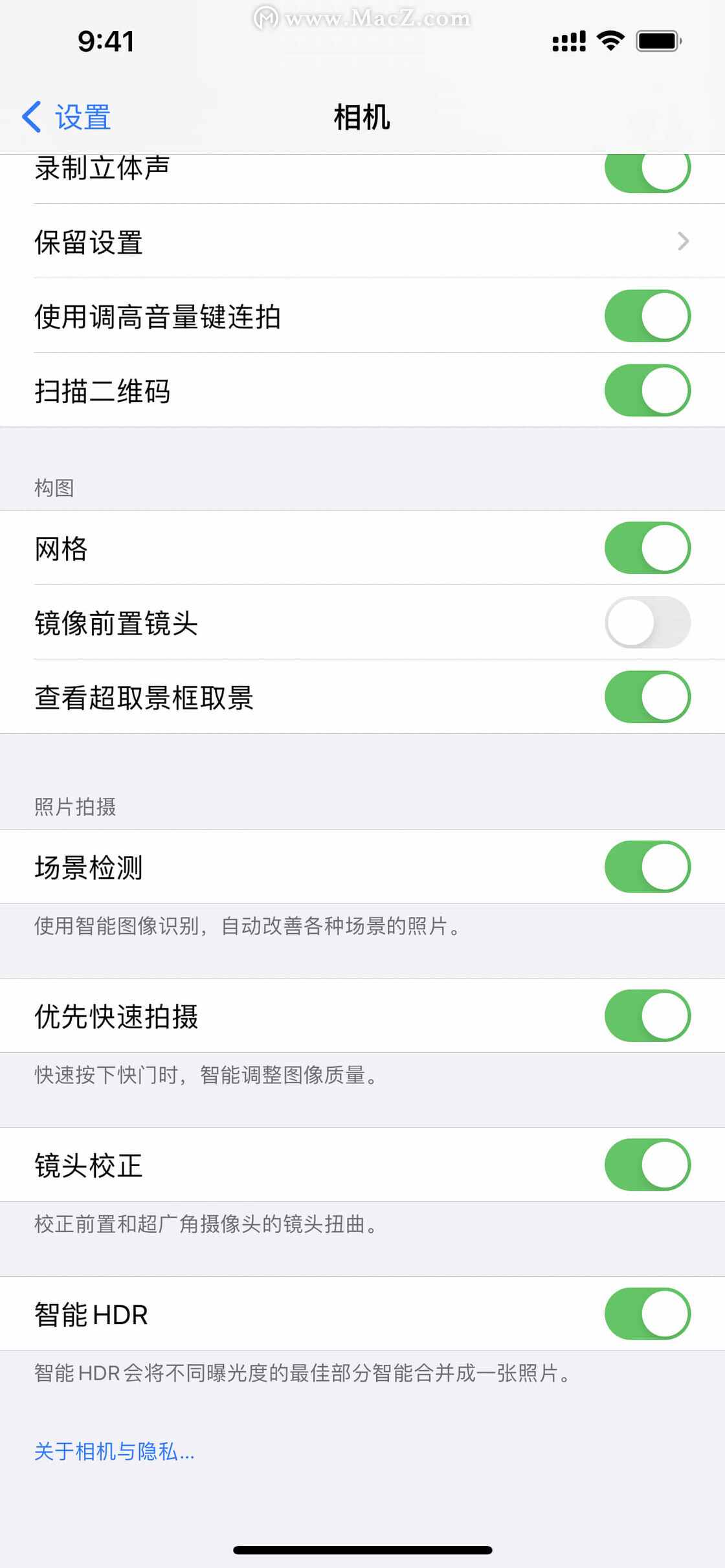Open 保留设置 row

pos(362,241)
